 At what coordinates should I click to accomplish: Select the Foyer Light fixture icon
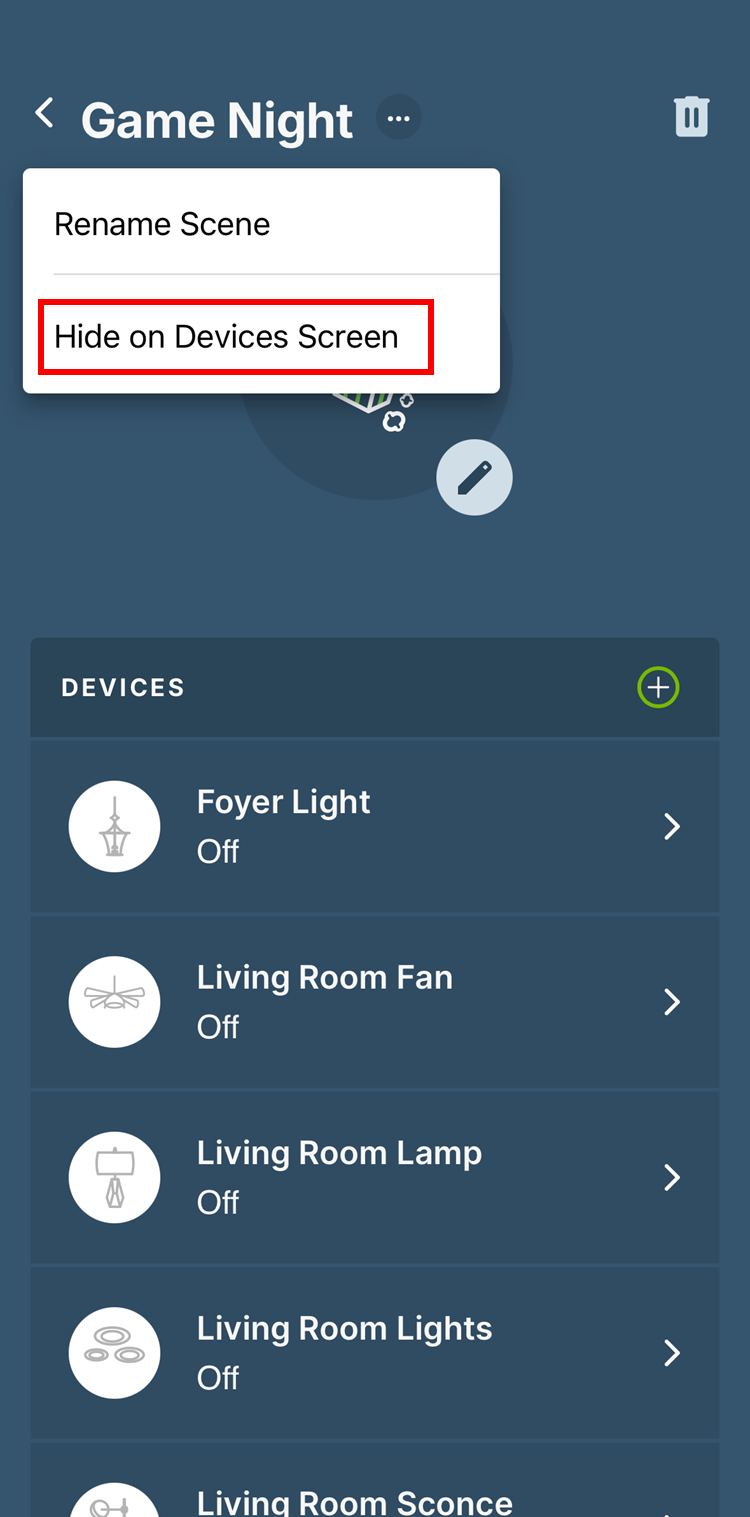click(114, 826)
